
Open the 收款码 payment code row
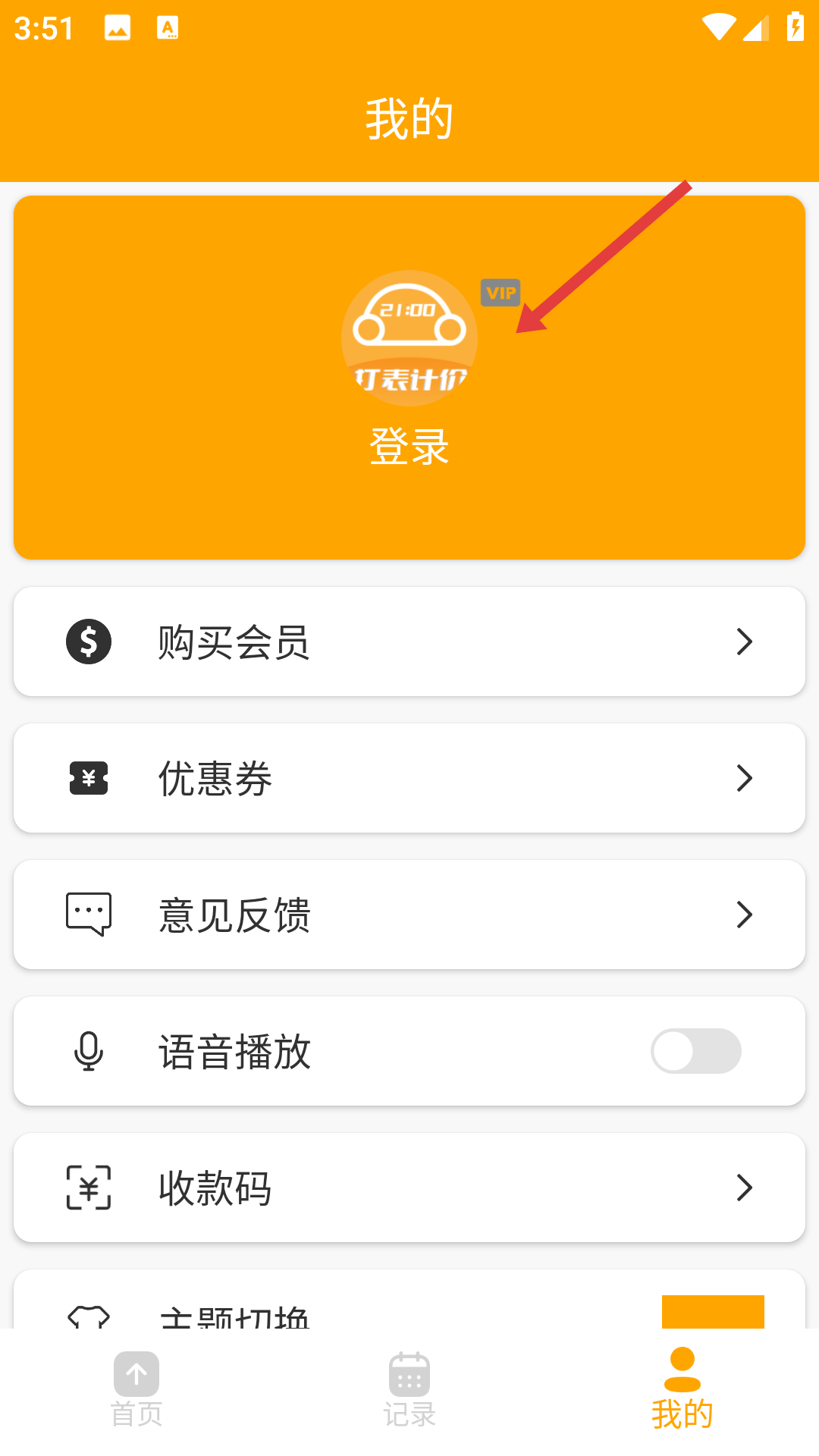(409, 1188)
